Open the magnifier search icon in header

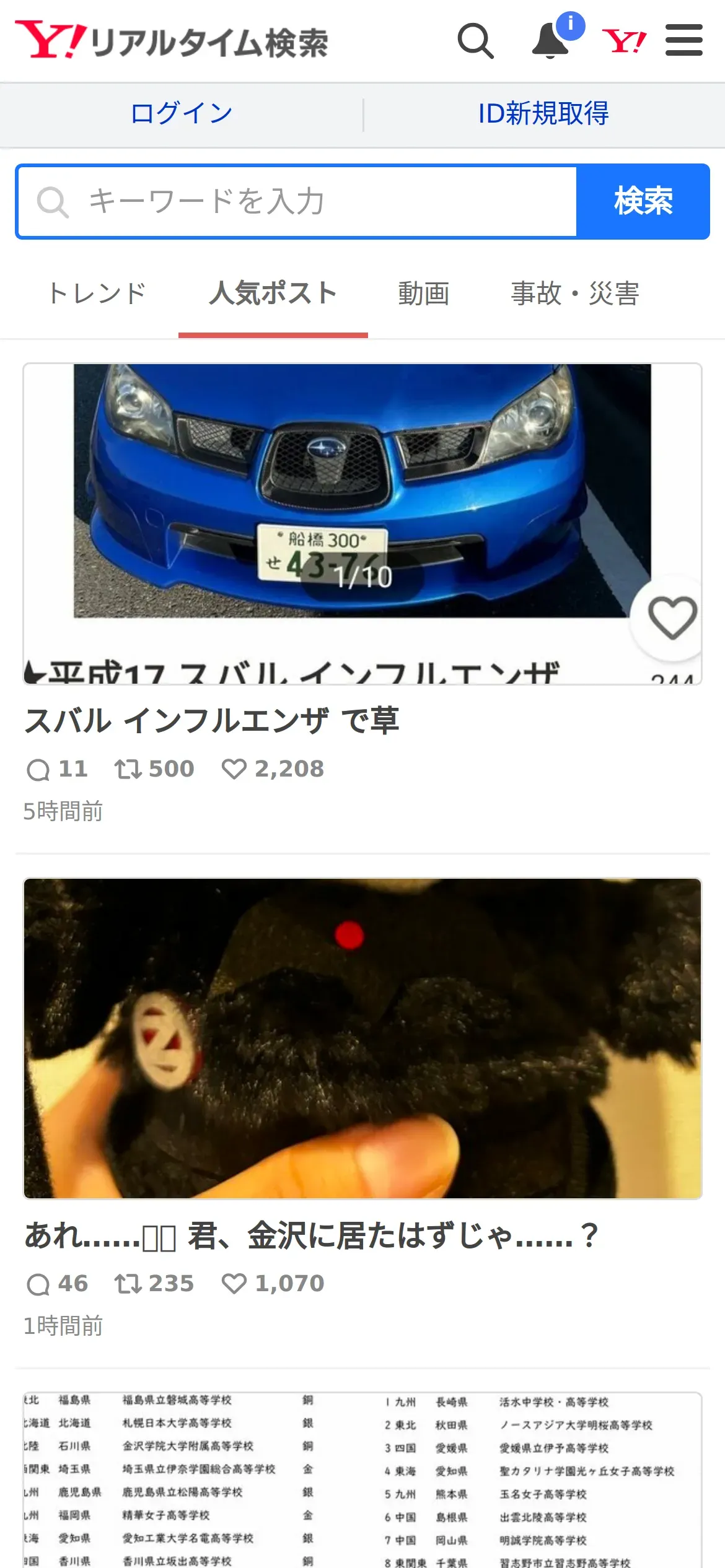pos(475,41)
